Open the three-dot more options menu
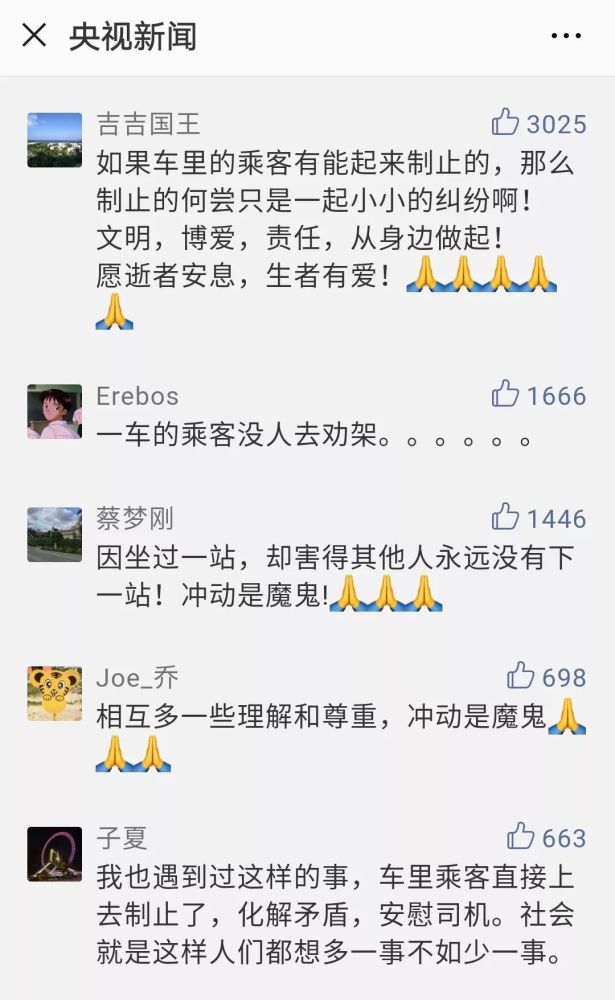615x1000 pixels. 566,36
